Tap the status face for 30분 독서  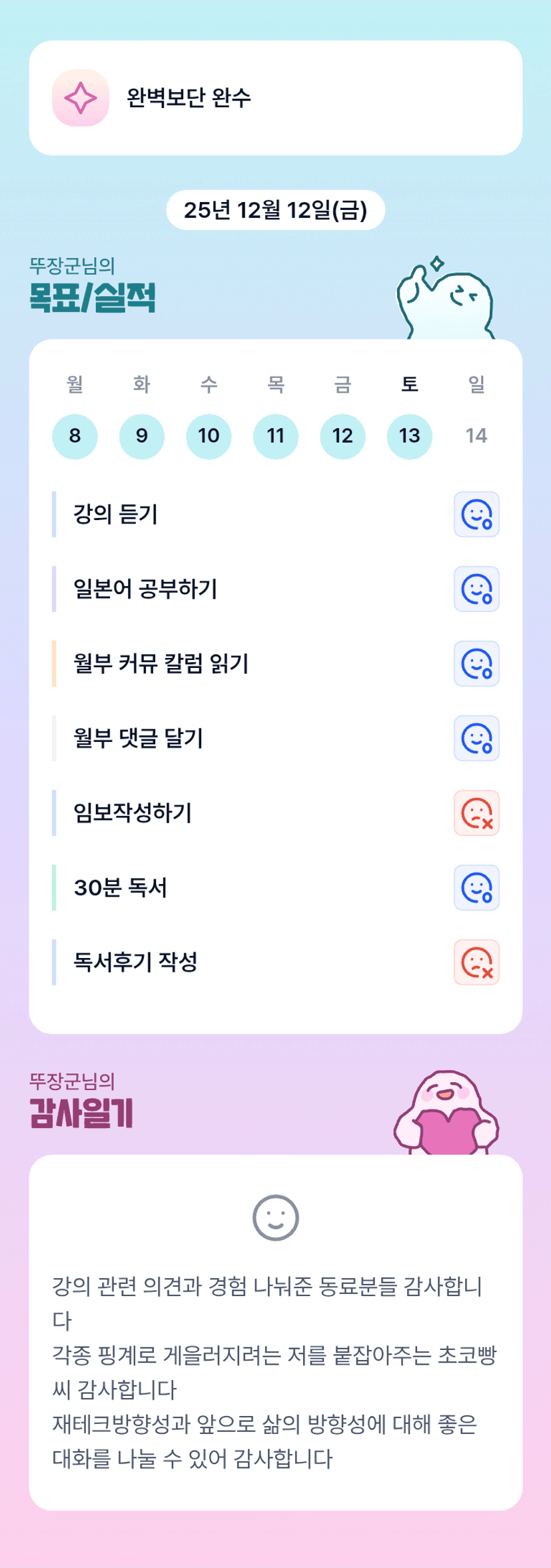click(476, 888)
